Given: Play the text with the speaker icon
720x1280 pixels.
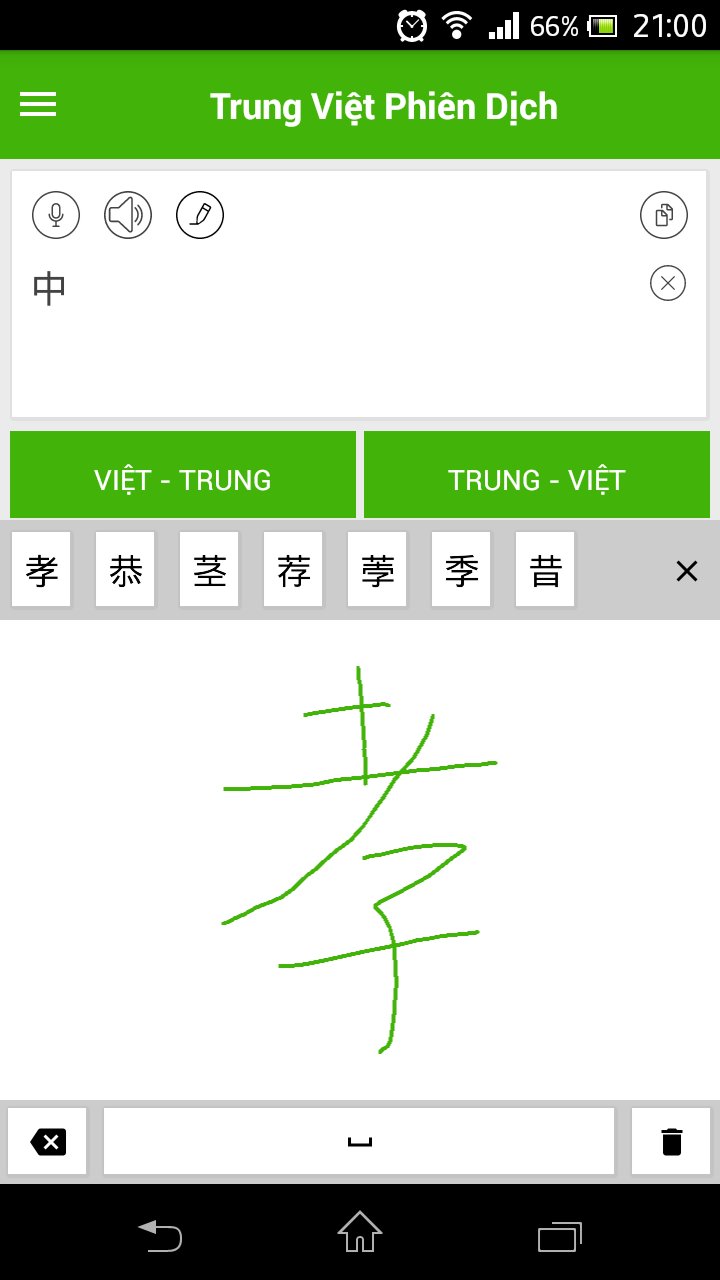Looking at the screenshot, I should [x=128, y=215].
